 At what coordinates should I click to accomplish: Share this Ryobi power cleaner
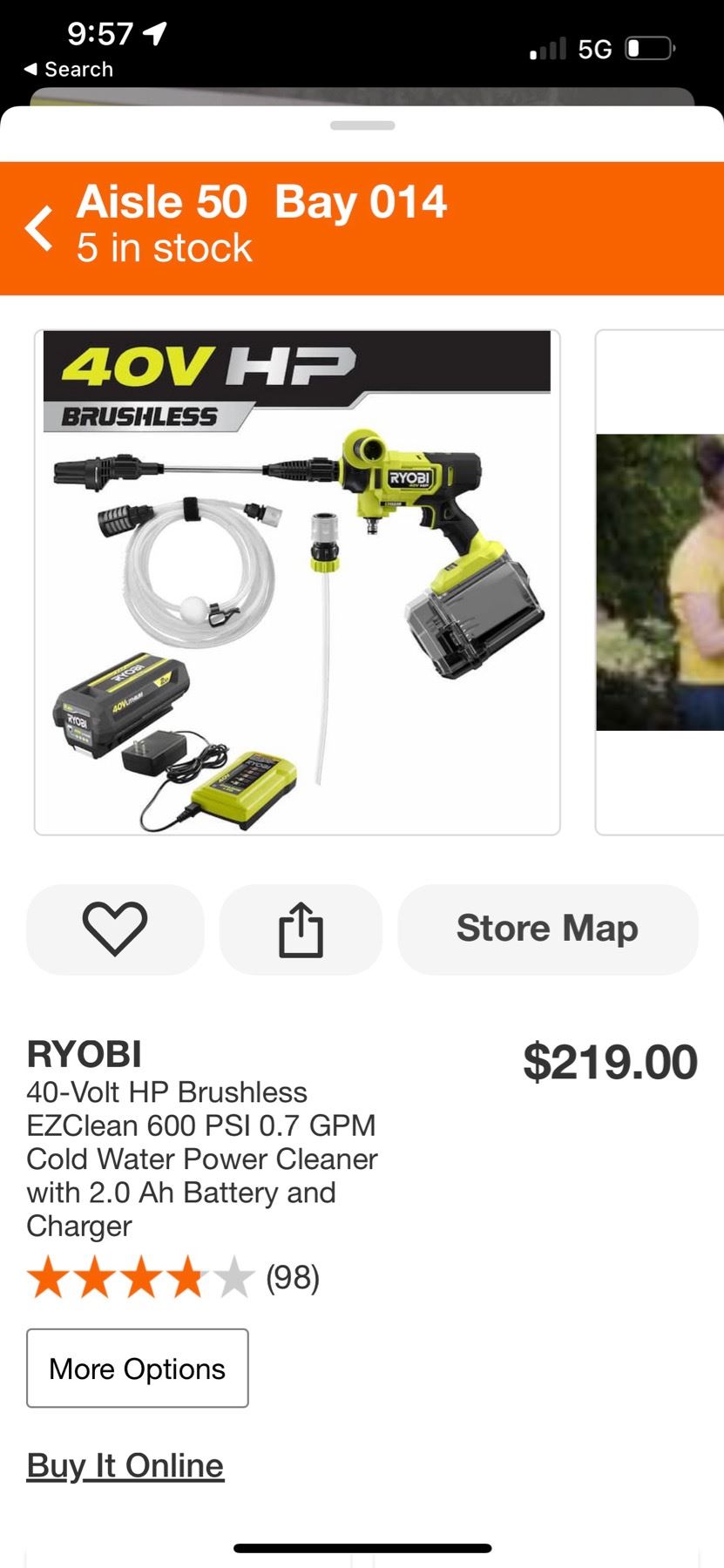[301, 929]
